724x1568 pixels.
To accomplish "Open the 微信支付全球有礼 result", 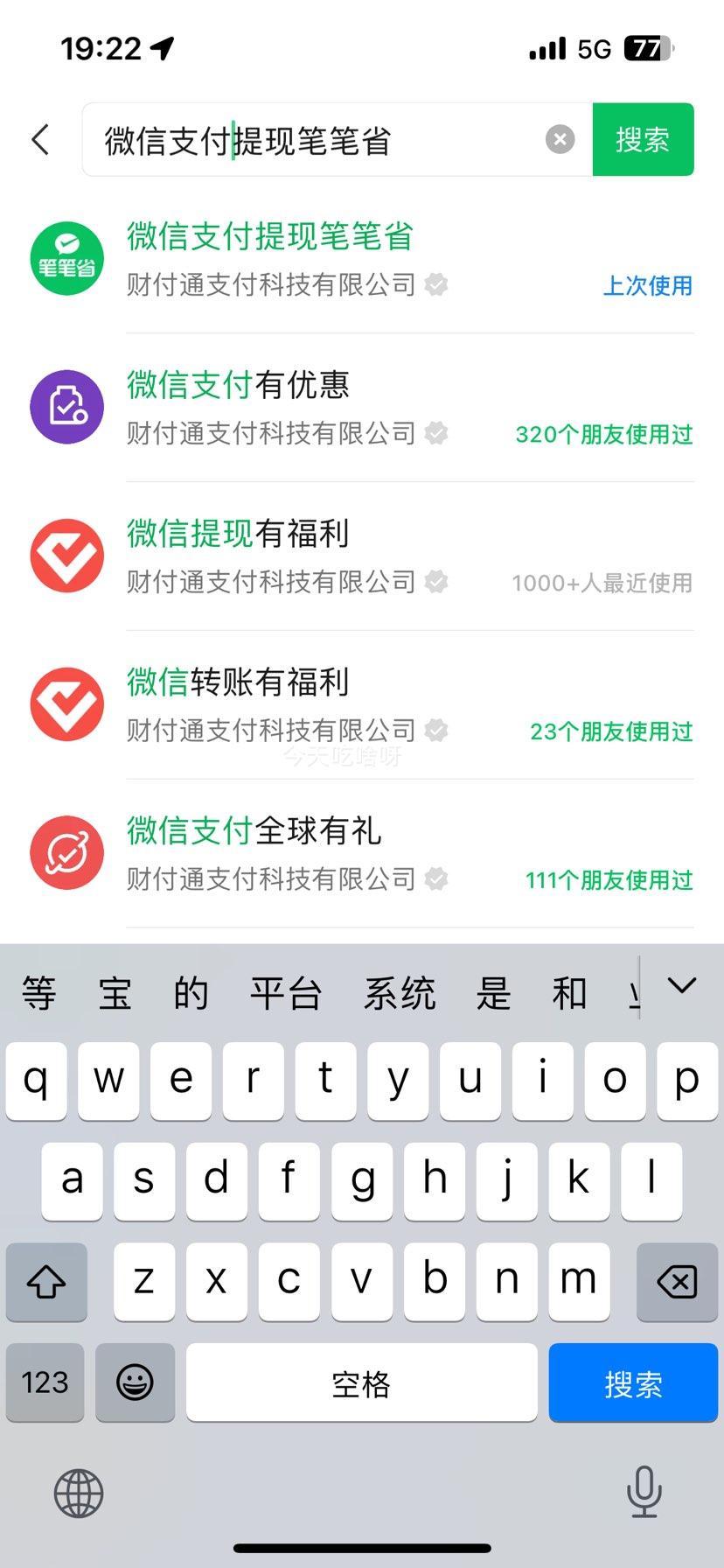I will [362, 854].
